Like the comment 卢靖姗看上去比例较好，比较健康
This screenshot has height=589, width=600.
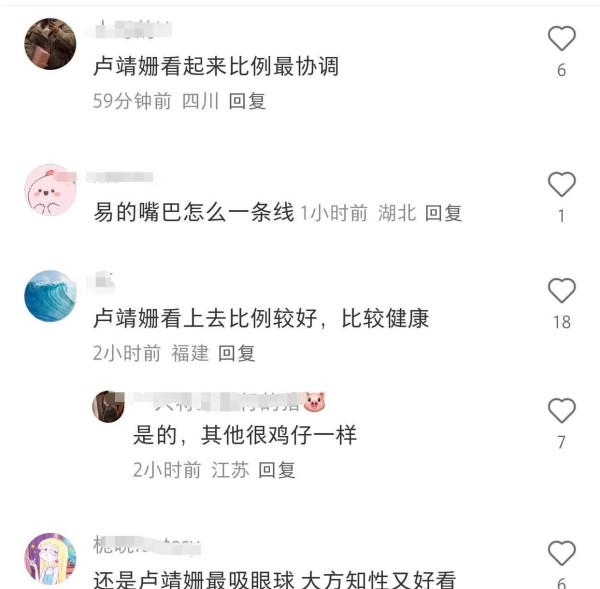click(562, 291)
